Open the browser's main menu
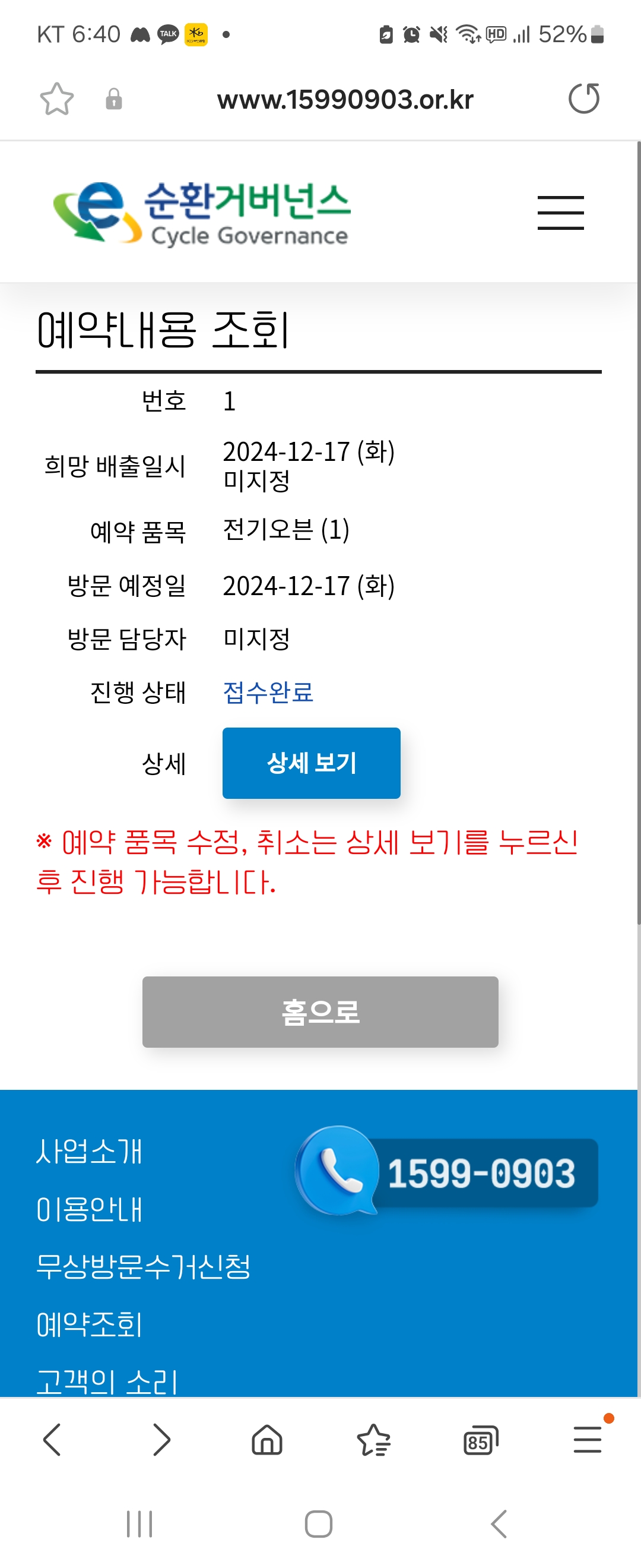This screenshot has height=1568, width=641. (x=588, y=1439)
